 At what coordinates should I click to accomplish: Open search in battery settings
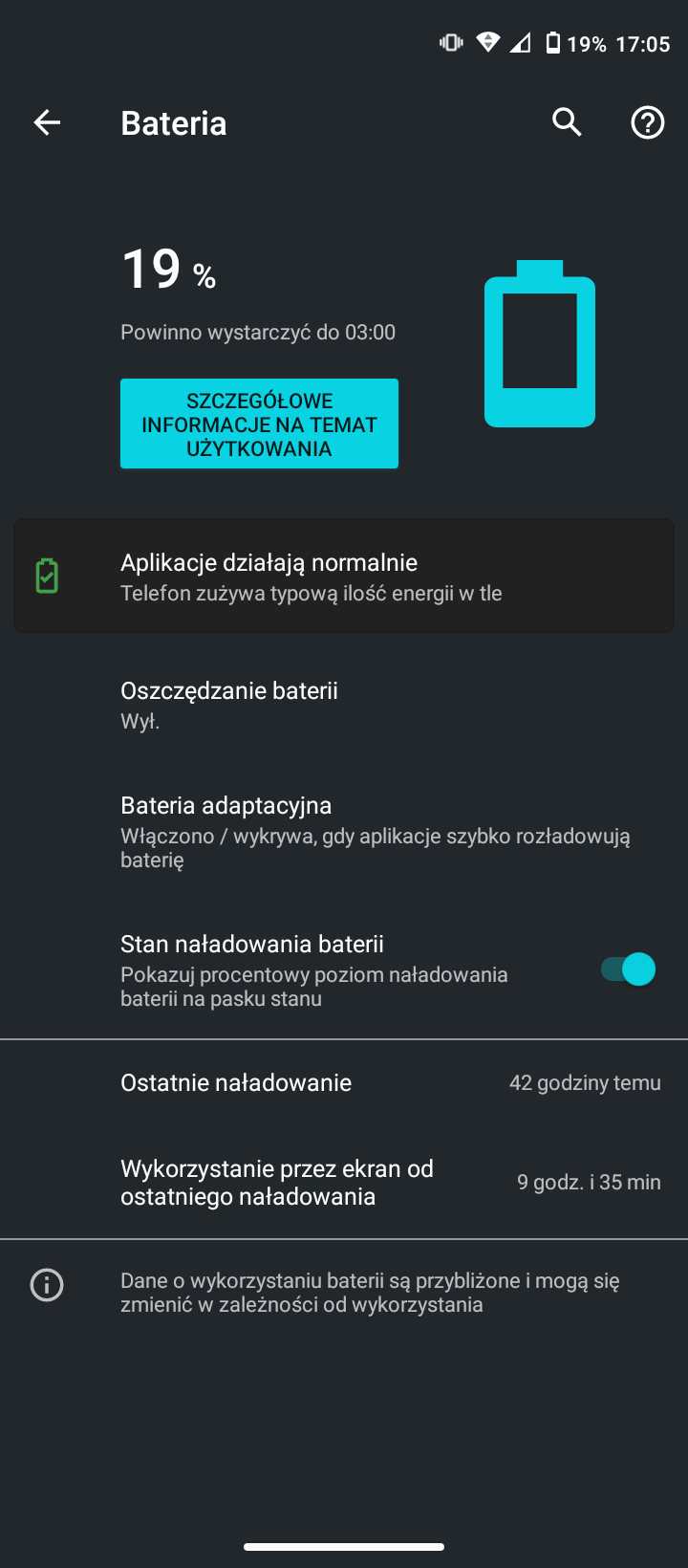point(567,122)
